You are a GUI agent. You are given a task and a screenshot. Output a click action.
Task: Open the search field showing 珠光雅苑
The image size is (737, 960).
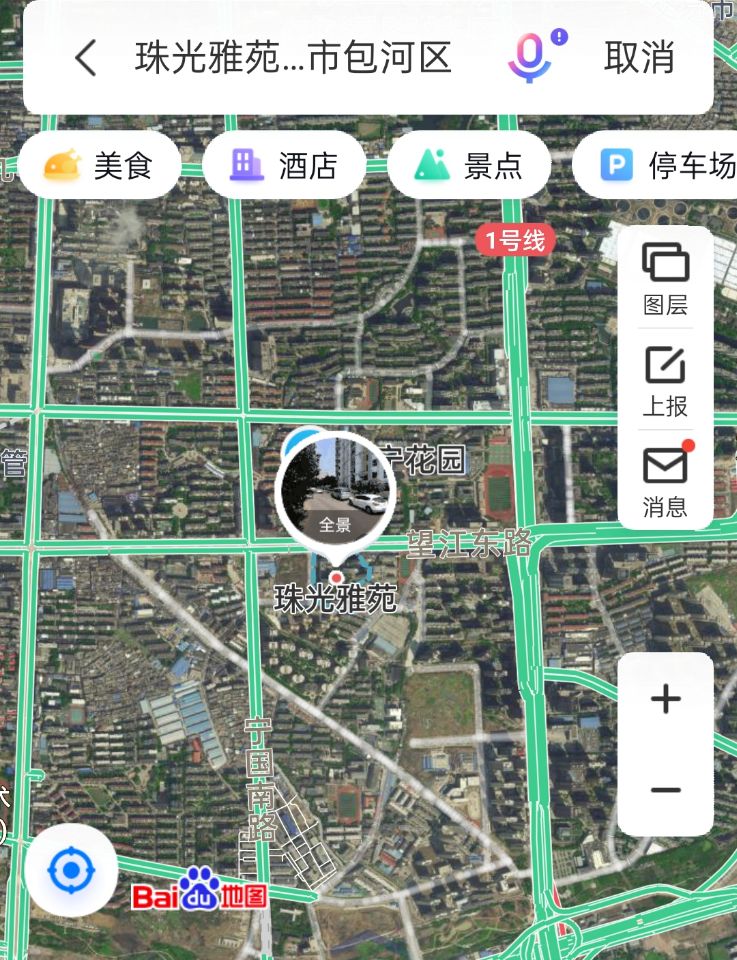[x=293, y=58]
